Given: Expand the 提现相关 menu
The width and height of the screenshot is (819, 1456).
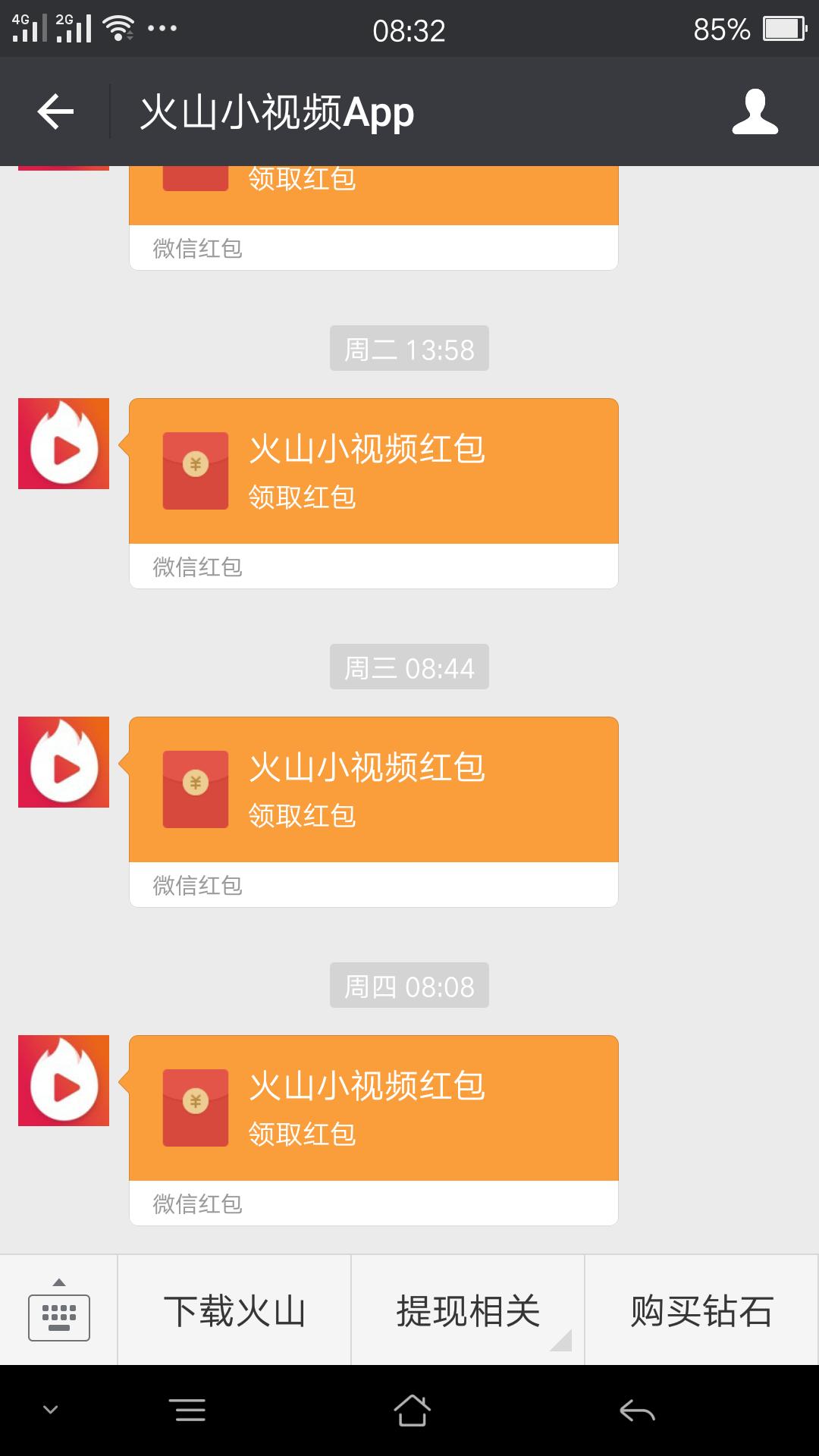Looking at the screenshot, I should (468, 1310).
